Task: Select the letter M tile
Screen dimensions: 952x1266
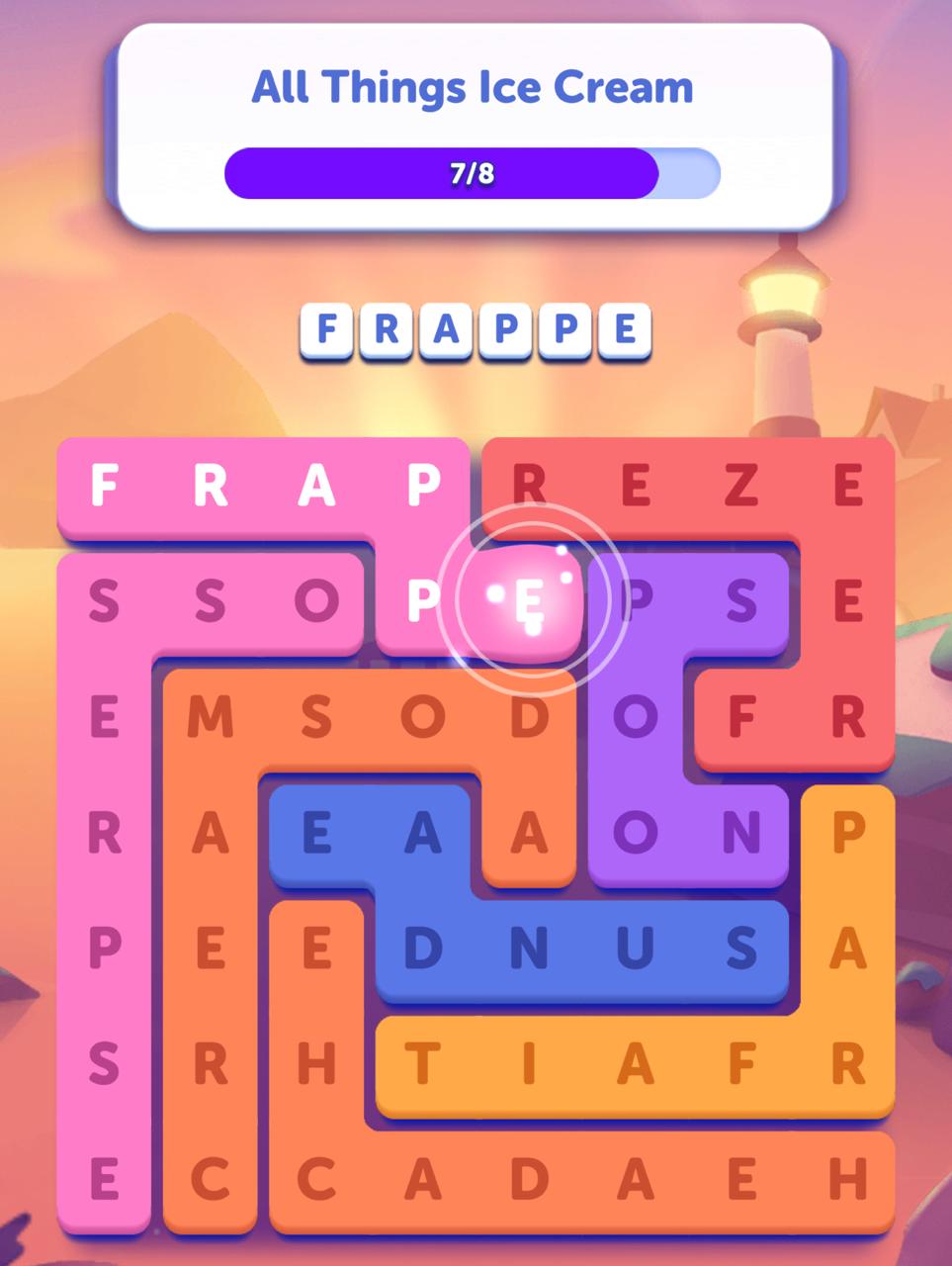Action: (x=210, y=716)
